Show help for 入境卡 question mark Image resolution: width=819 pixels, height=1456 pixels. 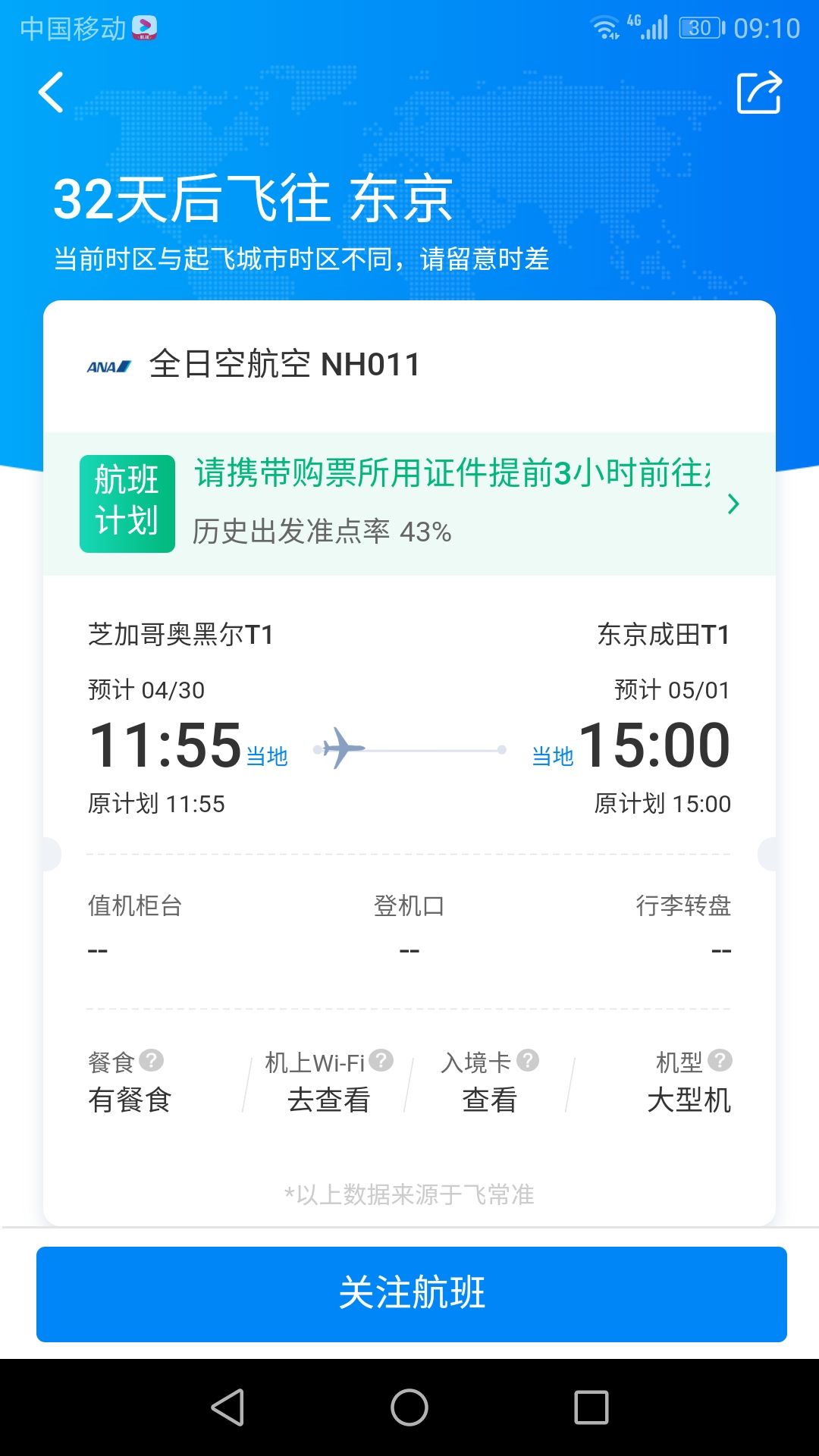click(x=528, y=1060)
